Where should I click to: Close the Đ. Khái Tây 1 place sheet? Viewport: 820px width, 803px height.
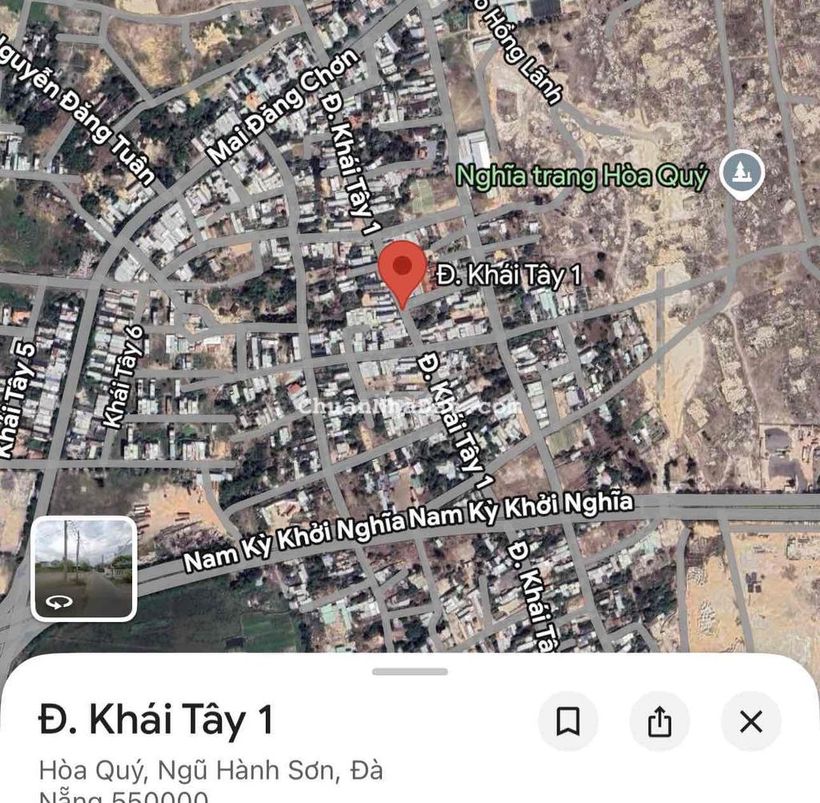point(751,721)
